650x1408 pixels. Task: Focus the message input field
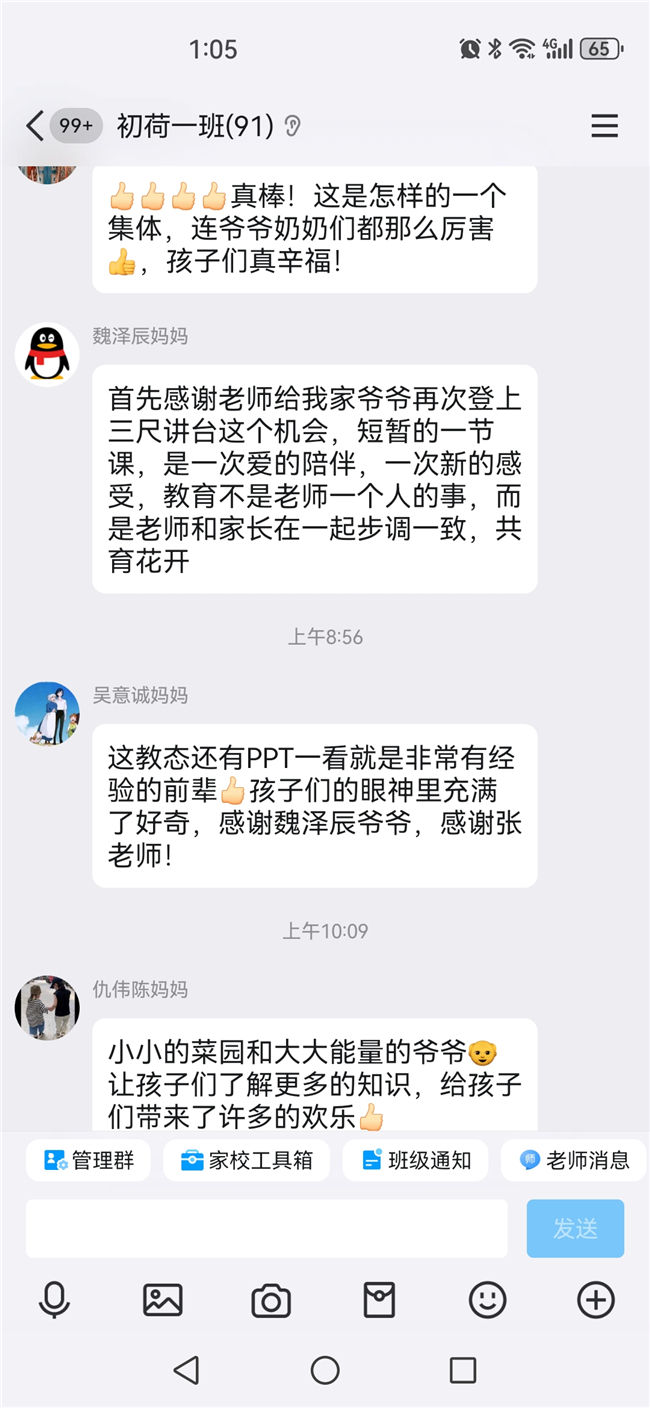267,1228
